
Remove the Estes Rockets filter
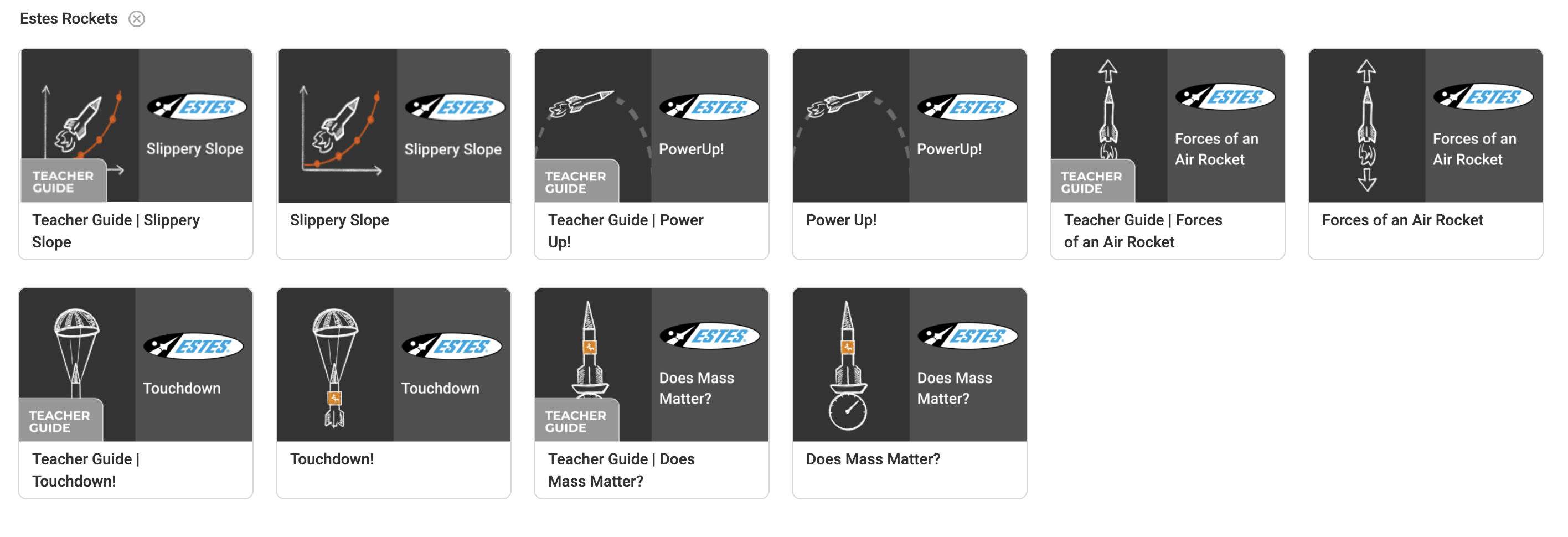pos(136,19)
